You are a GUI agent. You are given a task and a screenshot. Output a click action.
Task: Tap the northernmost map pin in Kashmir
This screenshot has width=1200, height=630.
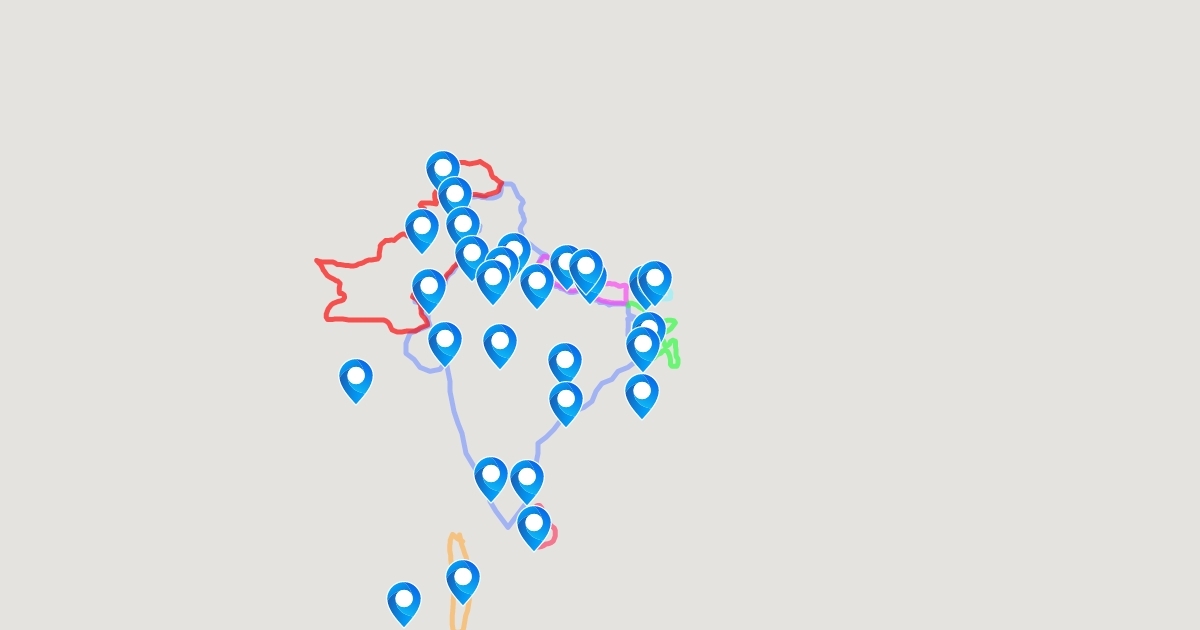point(443,170)
